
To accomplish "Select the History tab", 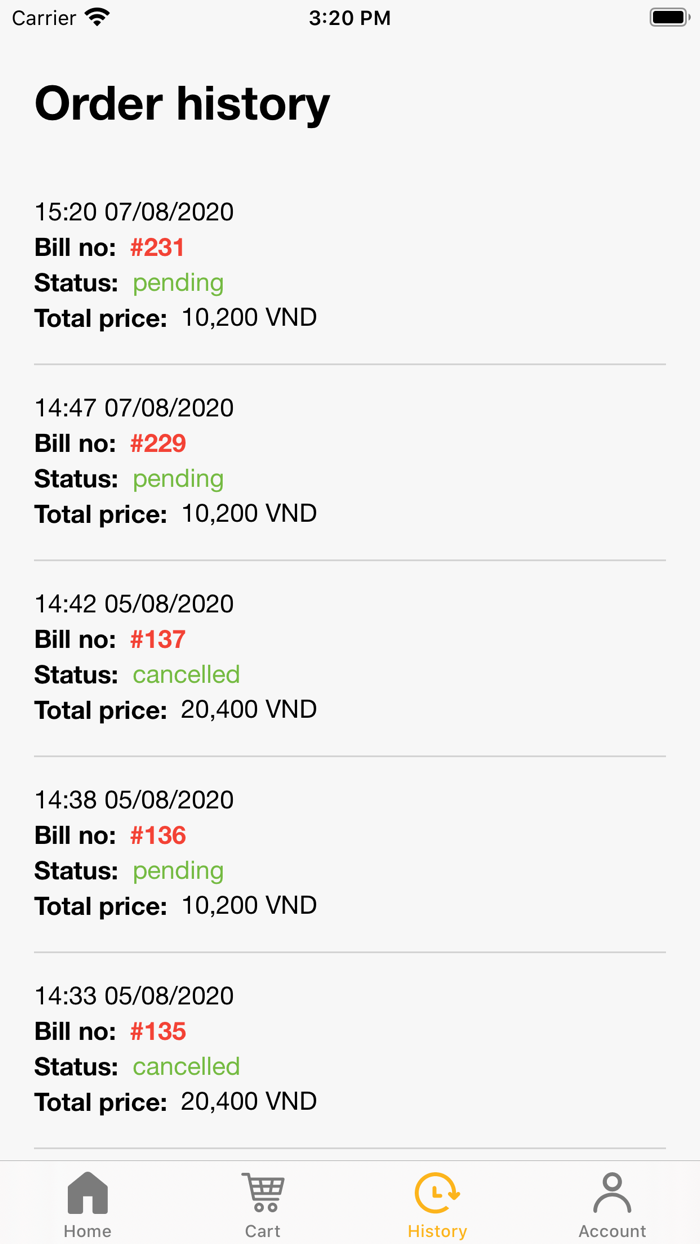I will point(437,1204).
